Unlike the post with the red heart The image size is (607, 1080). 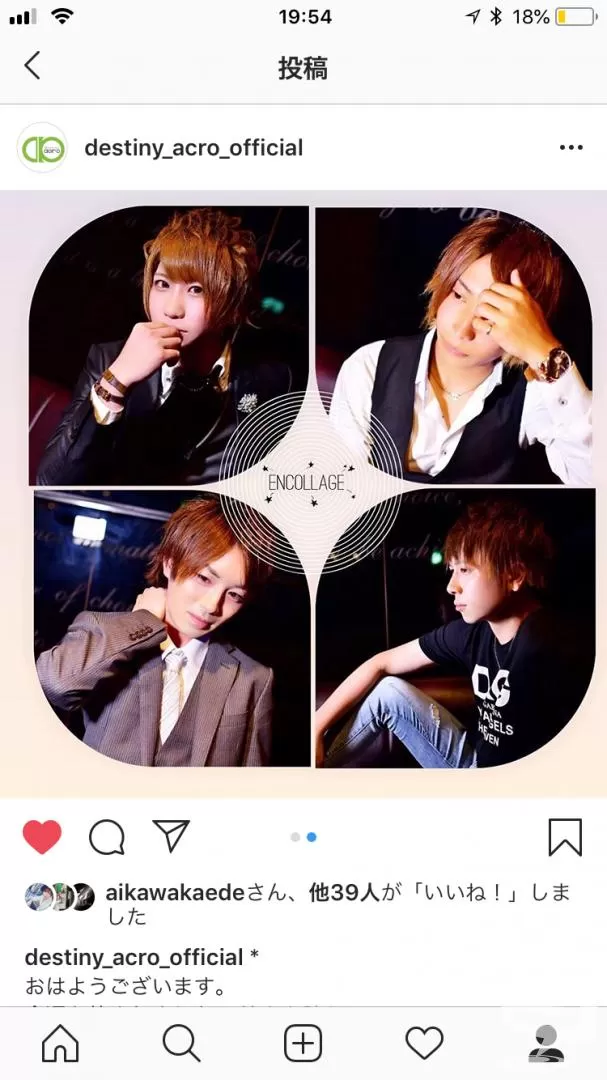tap(42, 837)
